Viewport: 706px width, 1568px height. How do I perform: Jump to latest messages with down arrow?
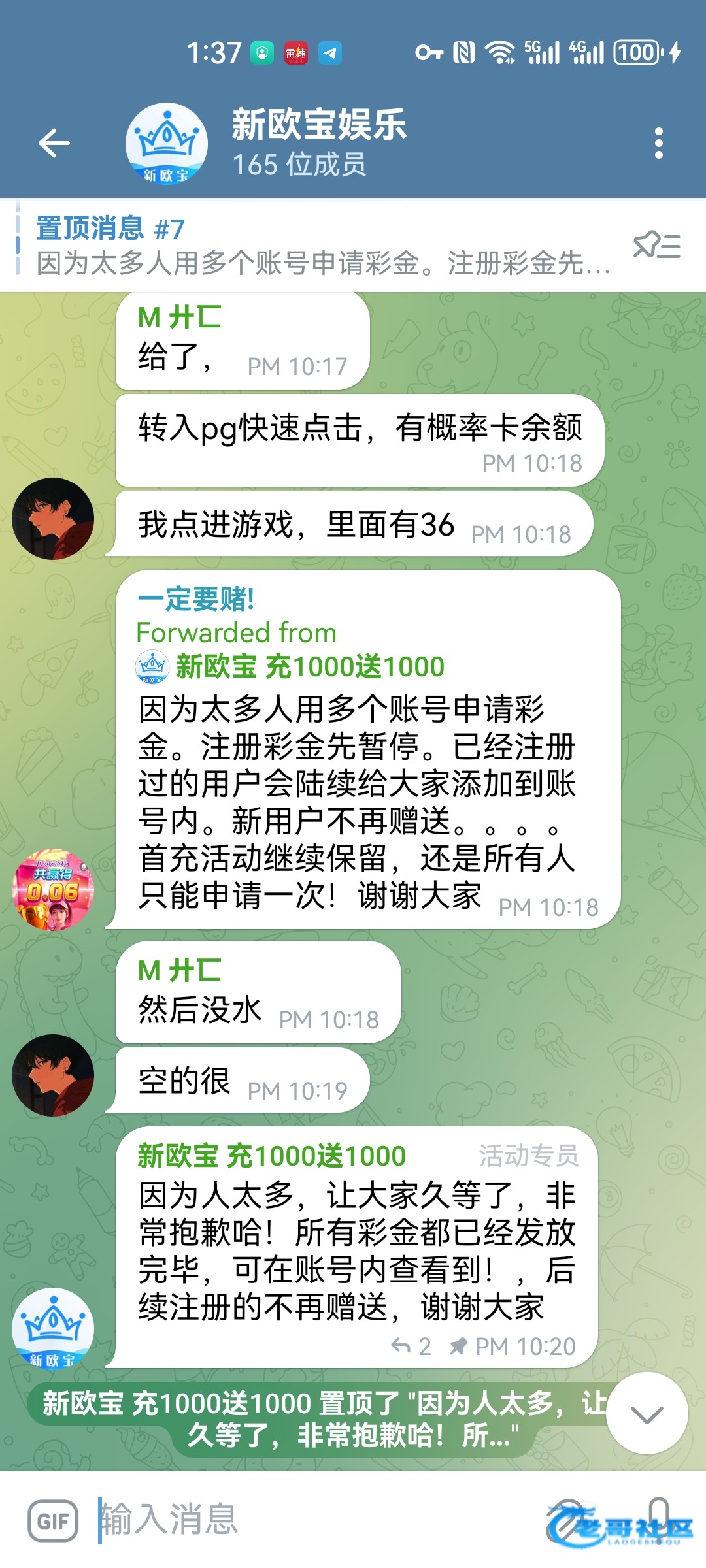pyautogui.click(x=647, y=1413)
